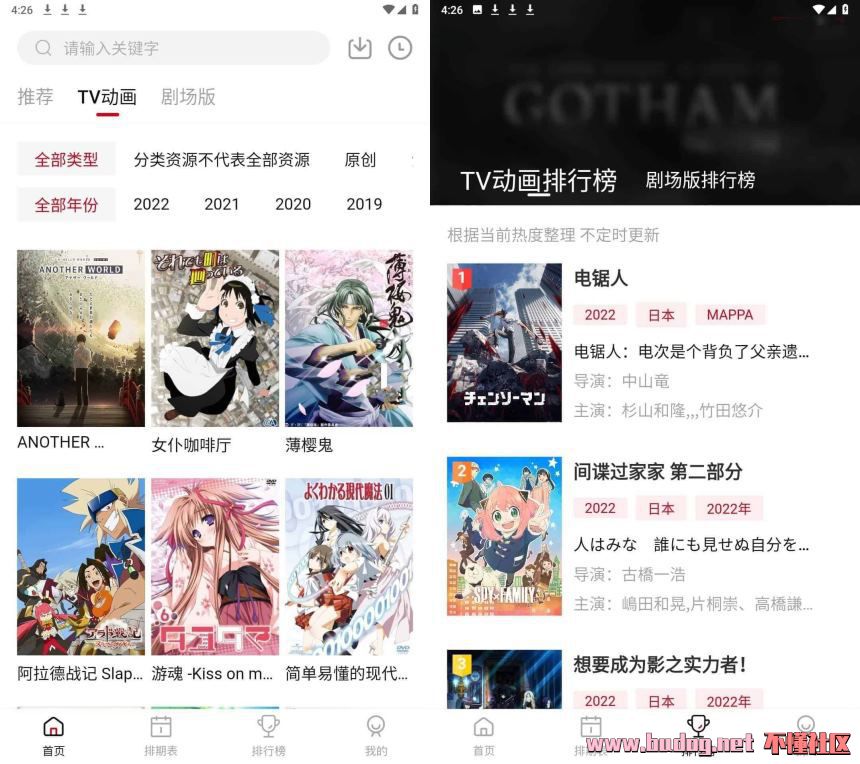Switch to the 推荐 tab

point(35,97)
